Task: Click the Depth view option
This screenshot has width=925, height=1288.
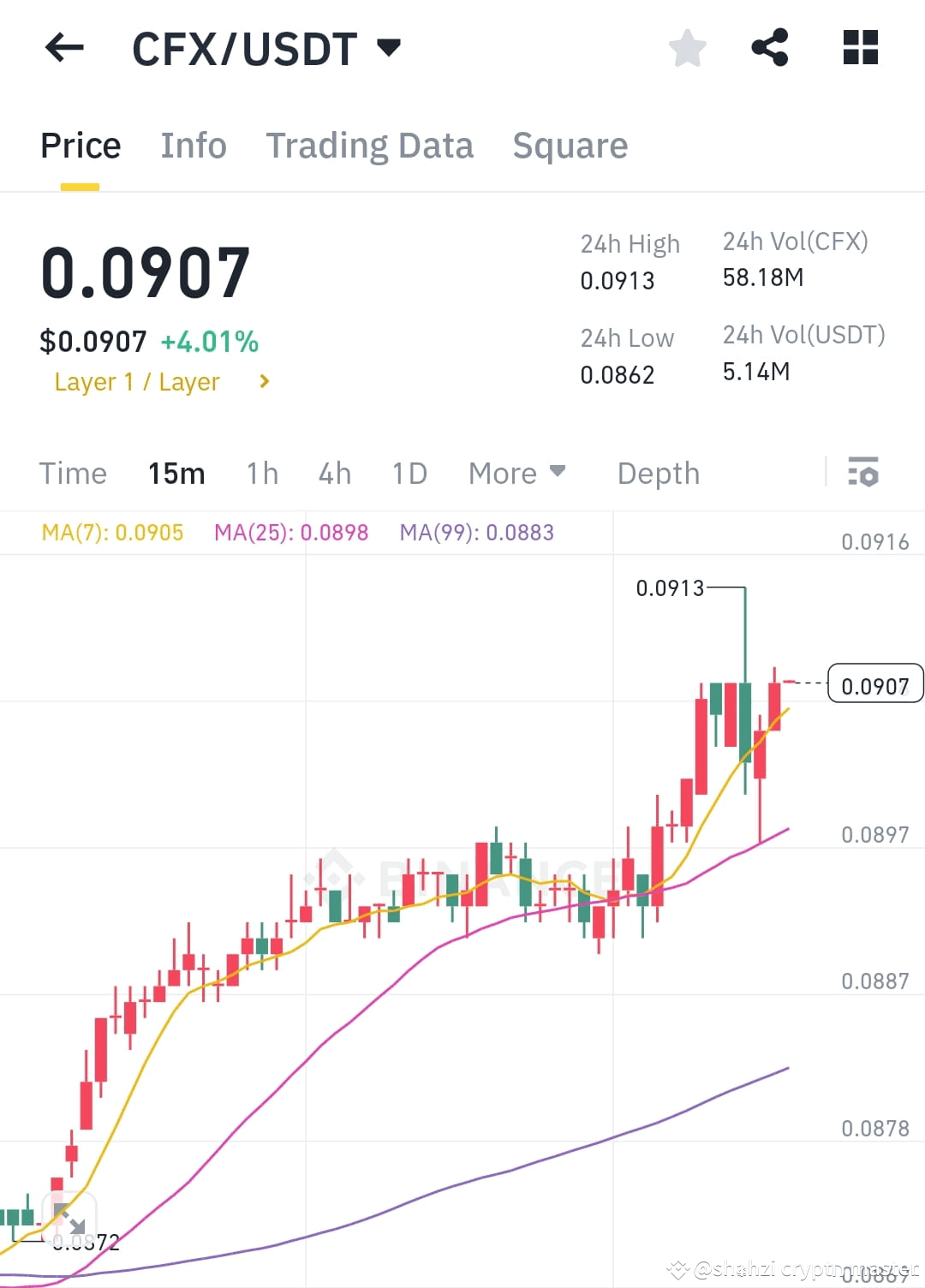Action: (x=658, y=473)
